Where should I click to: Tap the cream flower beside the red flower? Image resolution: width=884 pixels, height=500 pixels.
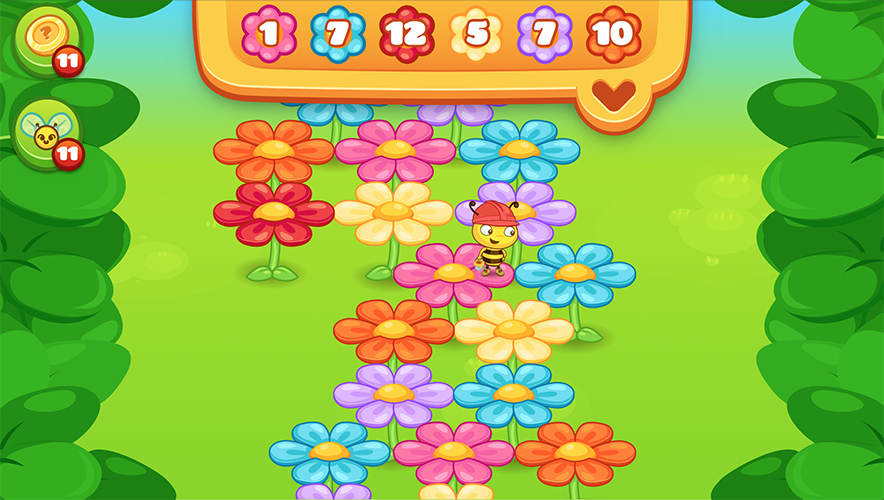[393, 211]
